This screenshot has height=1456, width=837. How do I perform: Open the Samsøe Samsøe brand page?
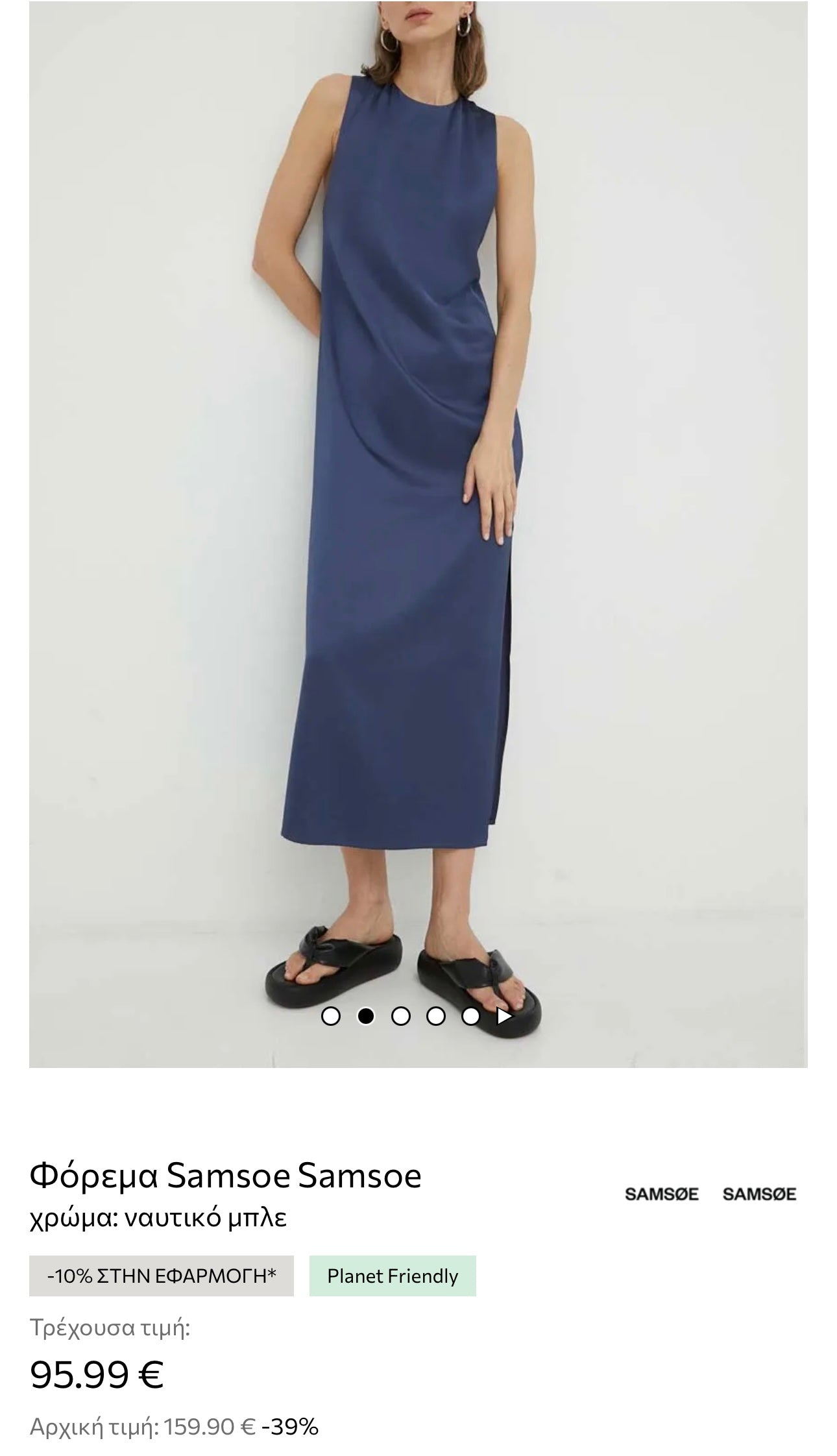pos(710,1195)
